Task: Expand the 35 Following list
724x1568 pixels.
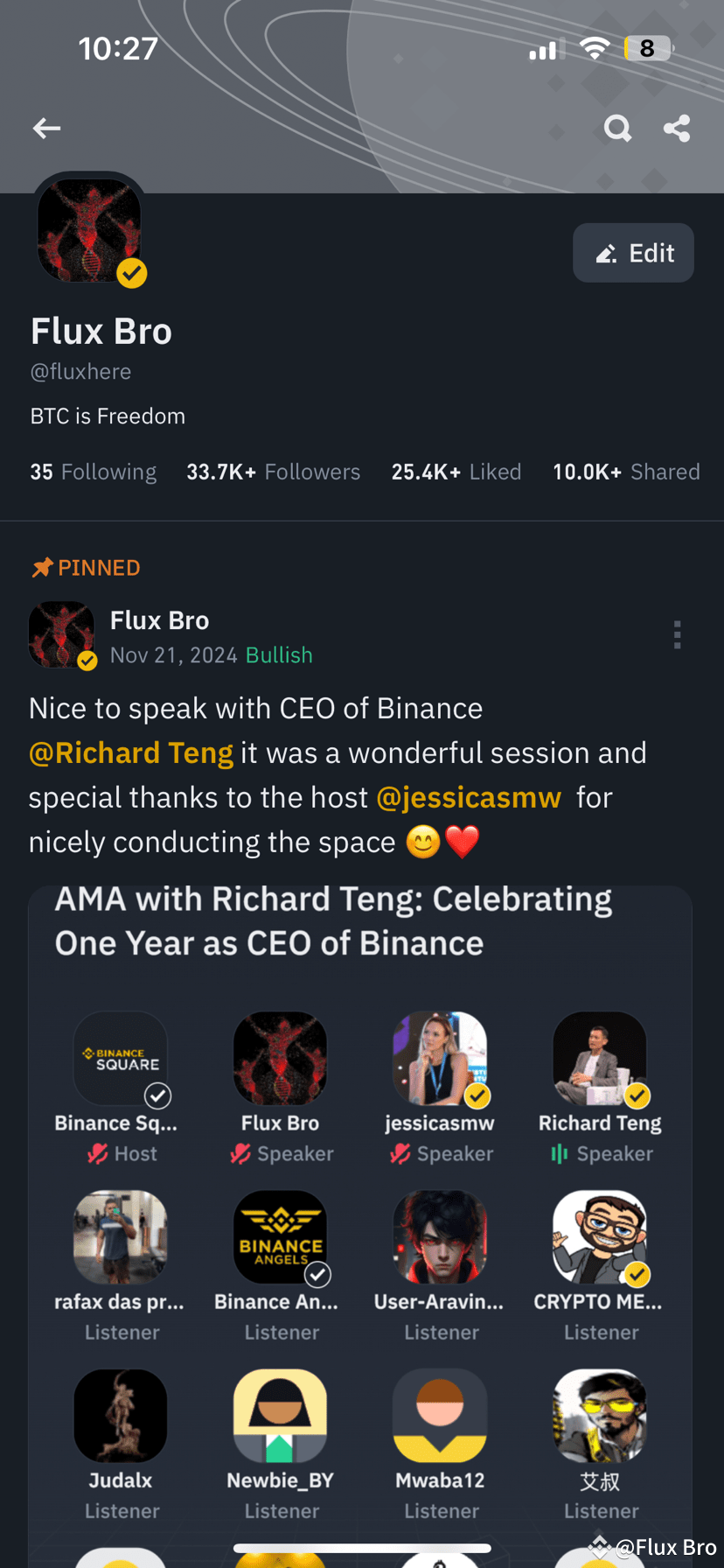Action: coord(93,471)
